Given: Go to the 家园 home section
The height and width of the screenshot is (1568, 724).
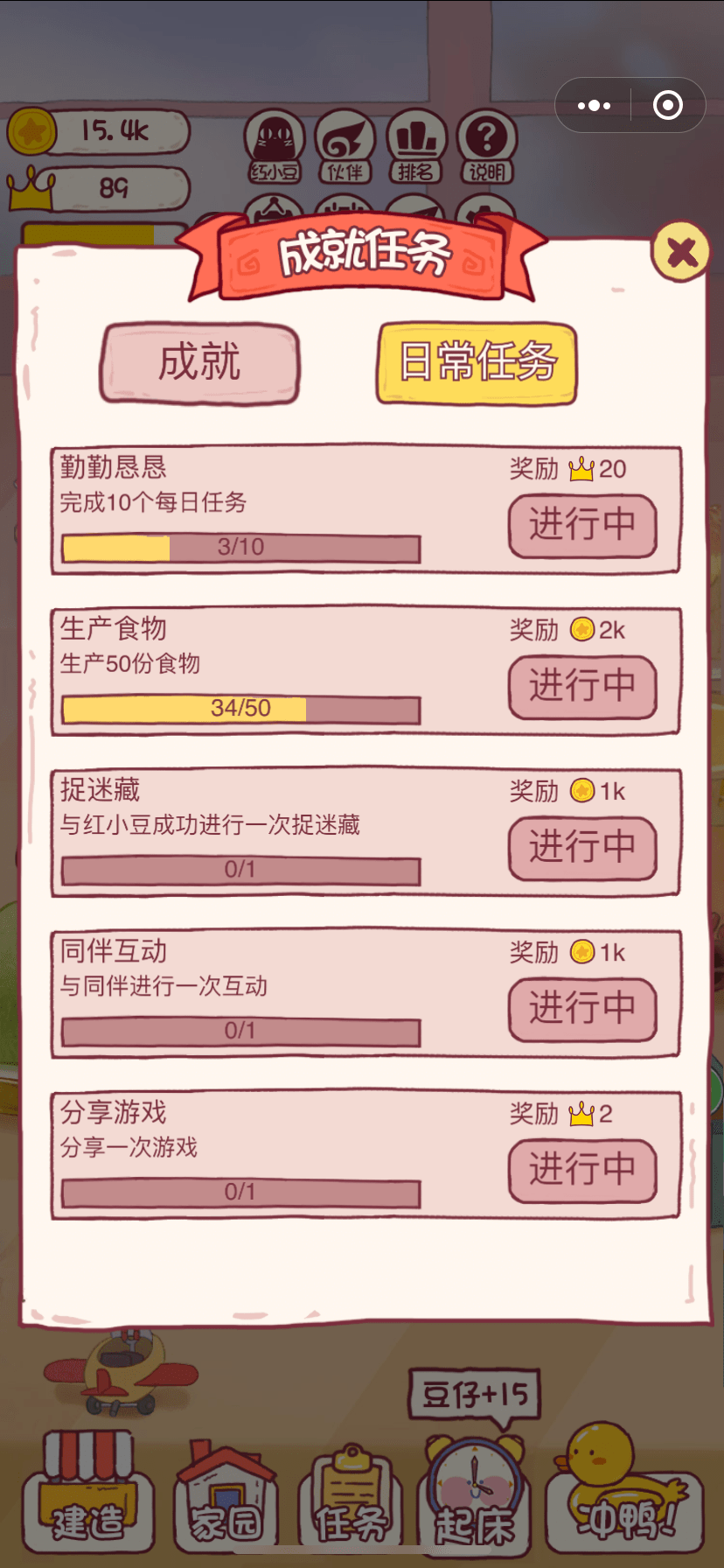Looking at the screenshot, I should (226, 1498).
